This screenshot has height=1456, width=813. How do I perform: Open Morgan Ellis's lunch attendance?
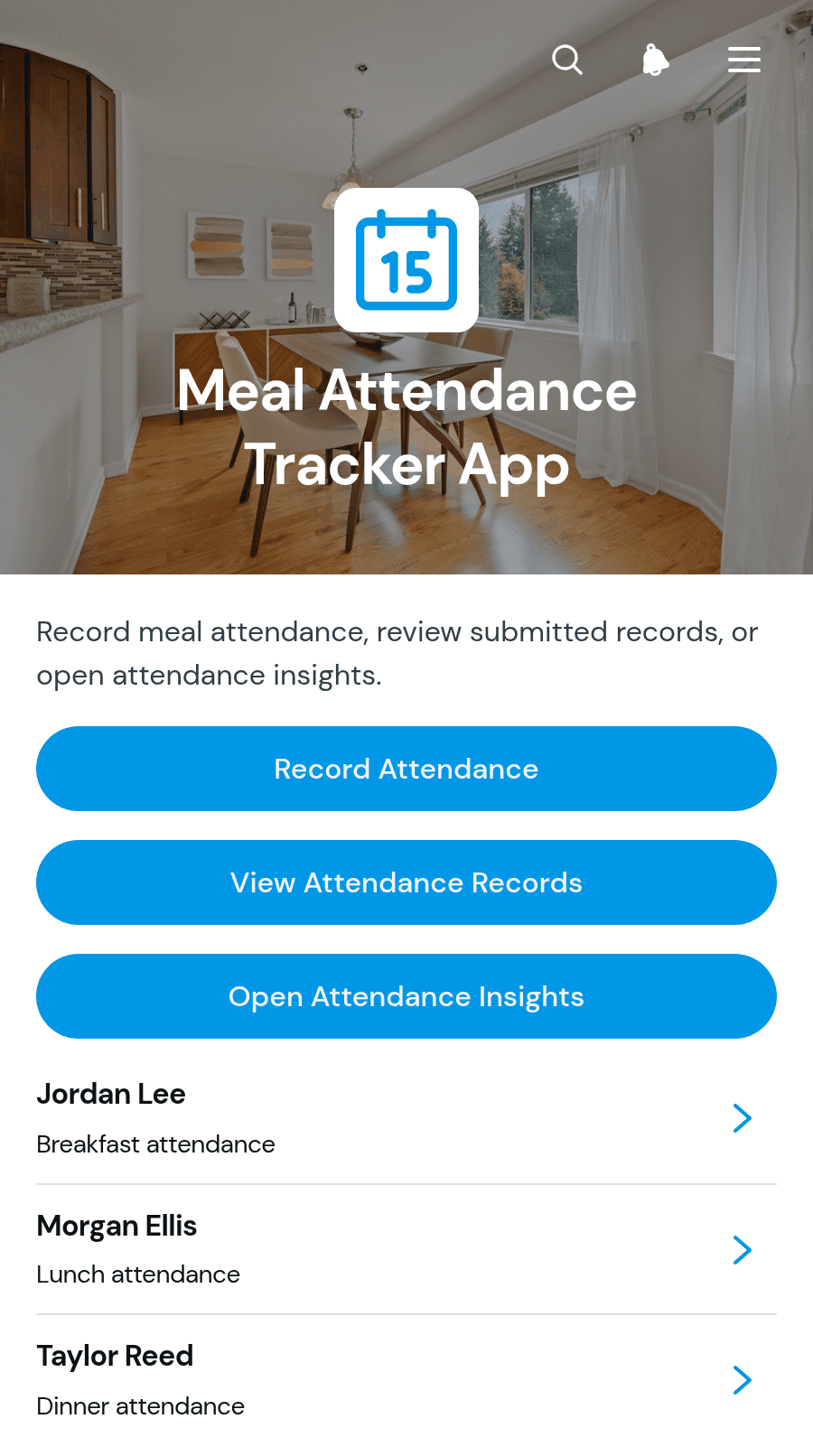406,1250
